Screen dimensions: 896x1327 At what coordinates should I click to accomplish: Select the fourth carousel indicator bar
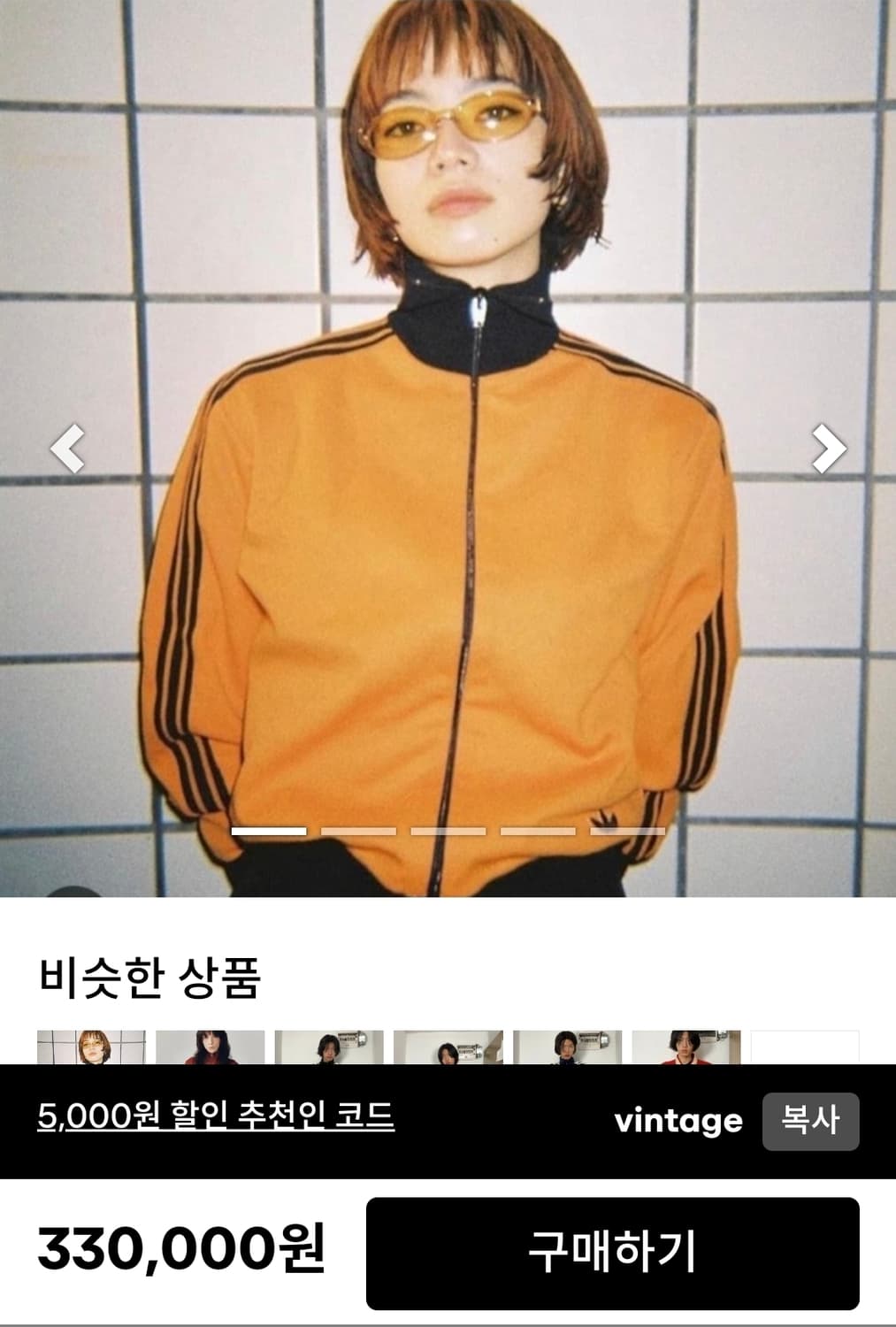(538, 830)
